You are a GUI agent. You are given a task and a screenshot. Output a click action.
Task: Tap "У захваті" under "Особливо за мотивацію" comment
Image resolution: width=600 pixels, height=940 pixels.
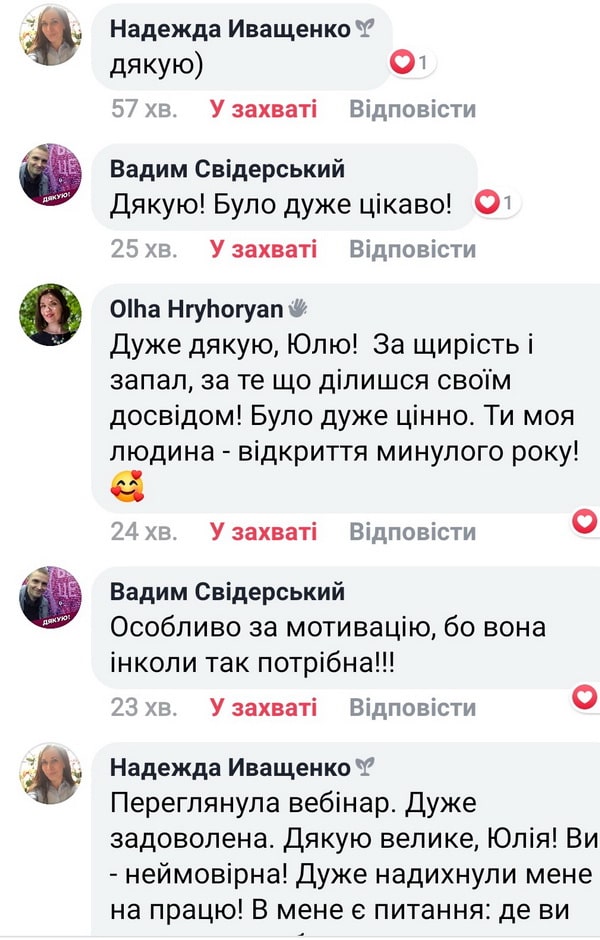tap(263, 708)
